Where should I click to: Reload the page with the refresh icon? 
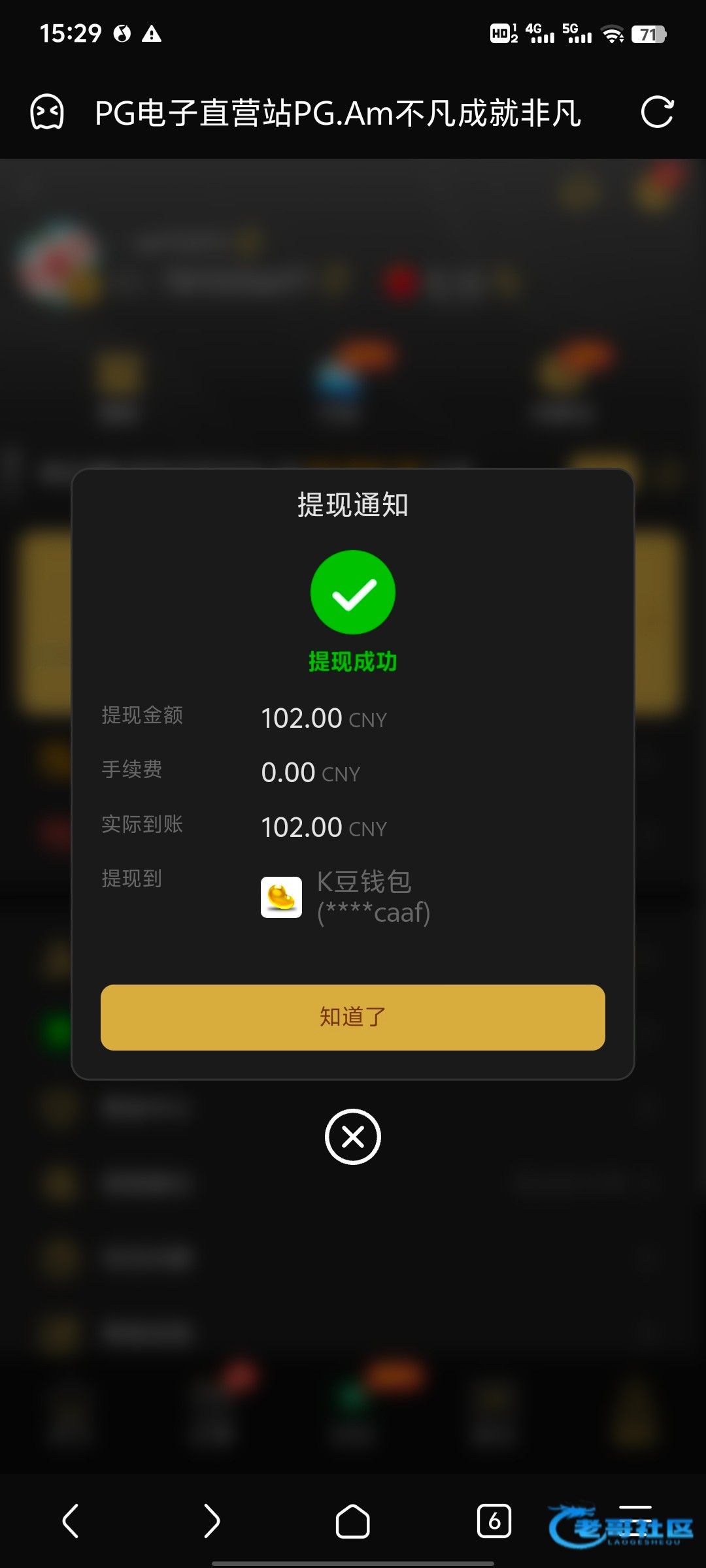(x=657, y=112)
